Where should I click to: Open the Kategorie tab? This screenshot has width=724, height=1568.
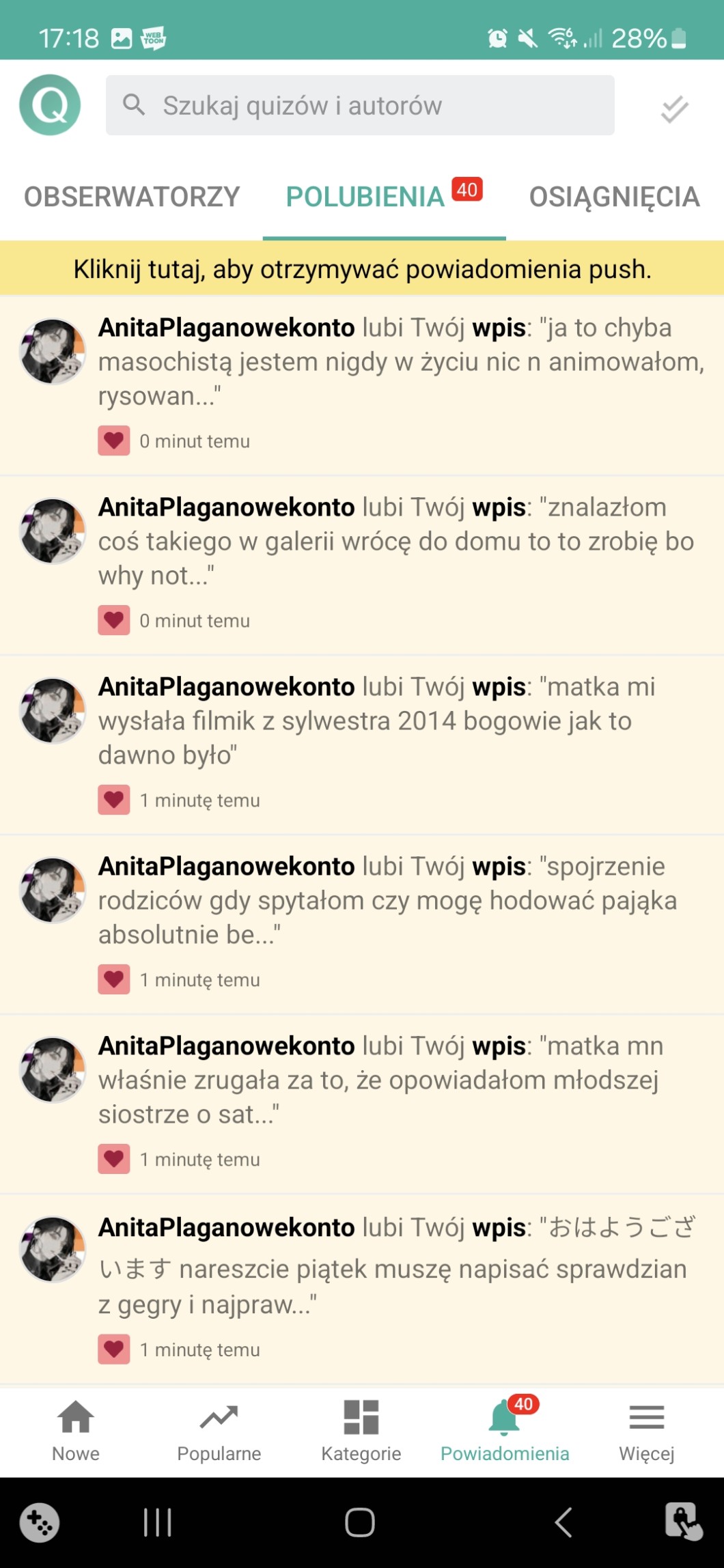pos(361,1430)
